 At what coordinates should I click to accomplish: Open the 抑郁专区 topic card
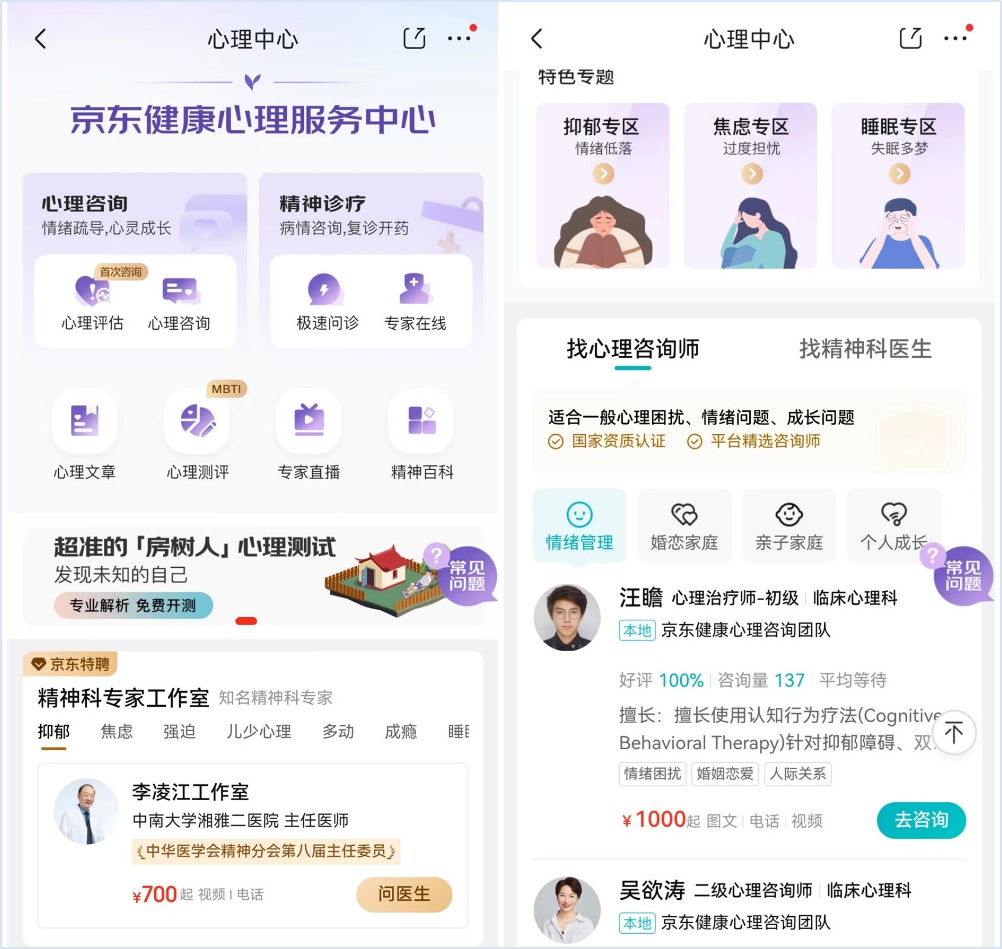pos(602,185)
